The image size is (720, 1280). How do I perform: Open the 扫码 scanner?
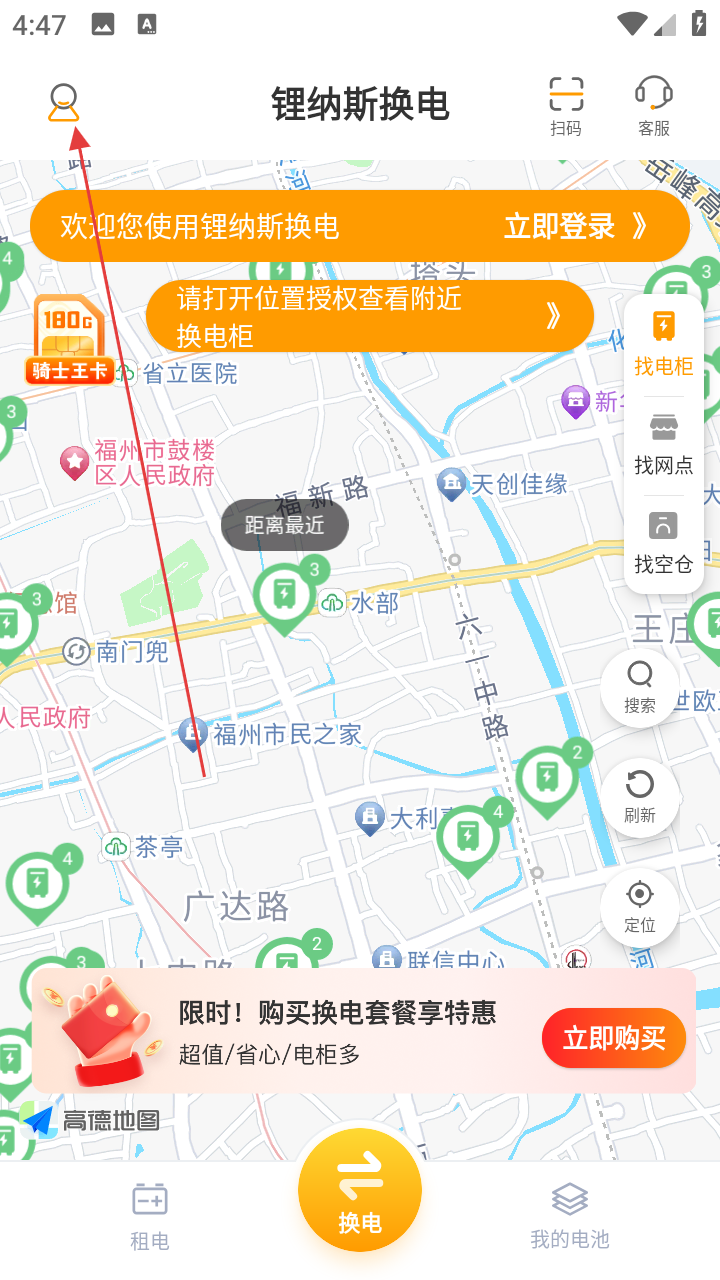[x=566, y=105]
